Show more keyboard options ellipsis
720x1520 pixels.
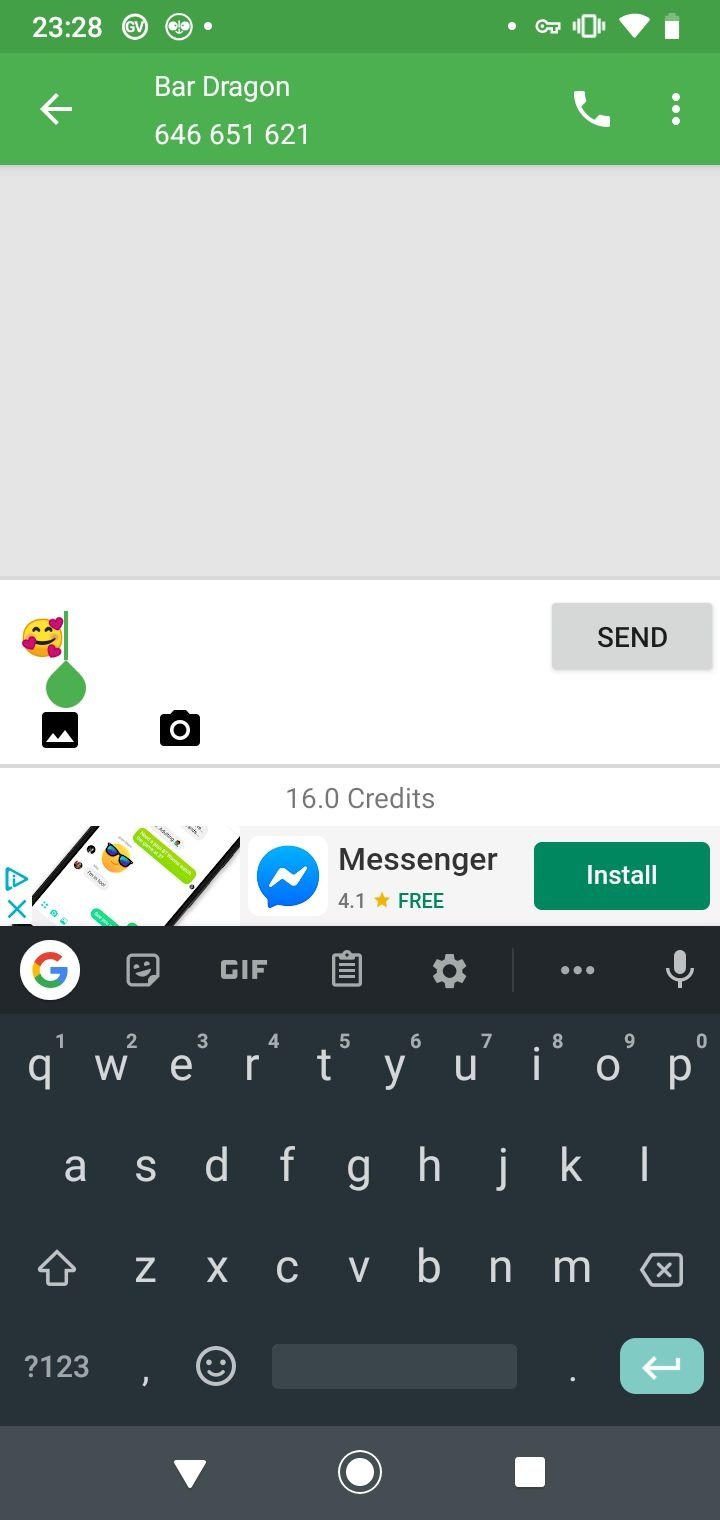577,970
